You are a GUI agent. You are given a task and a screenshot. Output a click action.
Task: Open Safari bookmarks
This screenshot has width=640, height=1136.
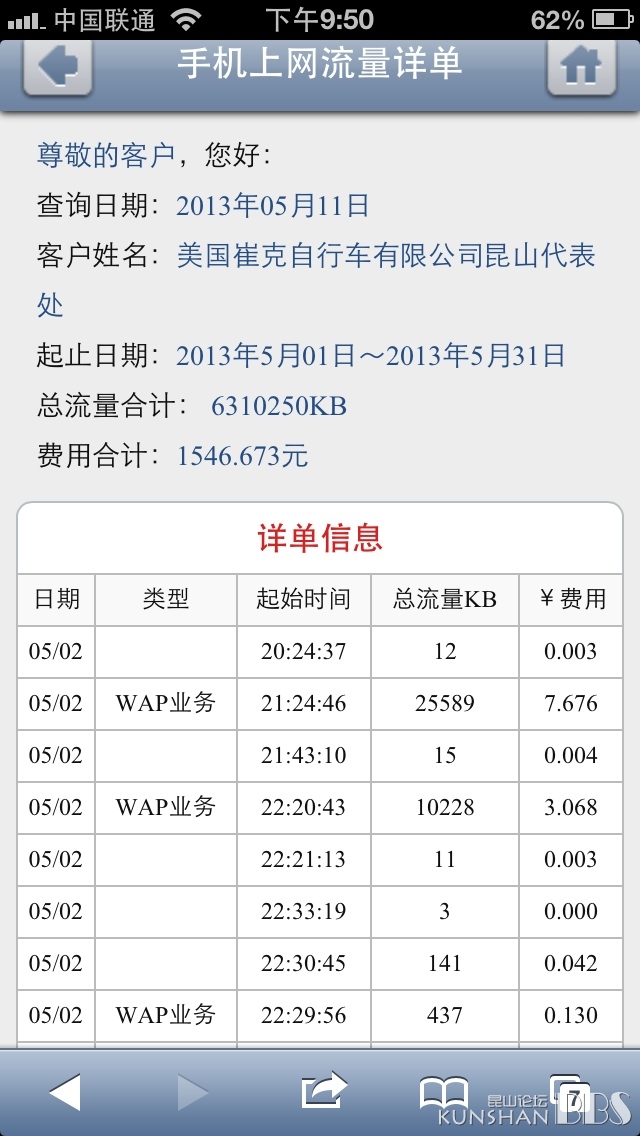pyautogui.click(x=444, y=1093)
